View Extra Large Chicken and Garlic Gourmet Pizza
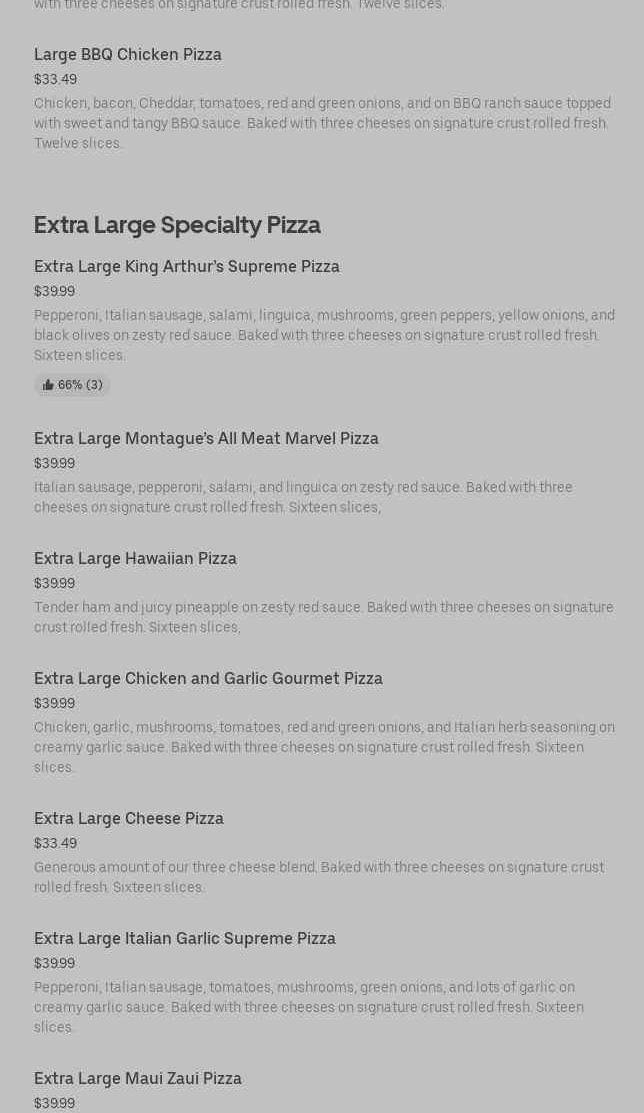This screenshot has width=644, height=1113. (208, 679)
